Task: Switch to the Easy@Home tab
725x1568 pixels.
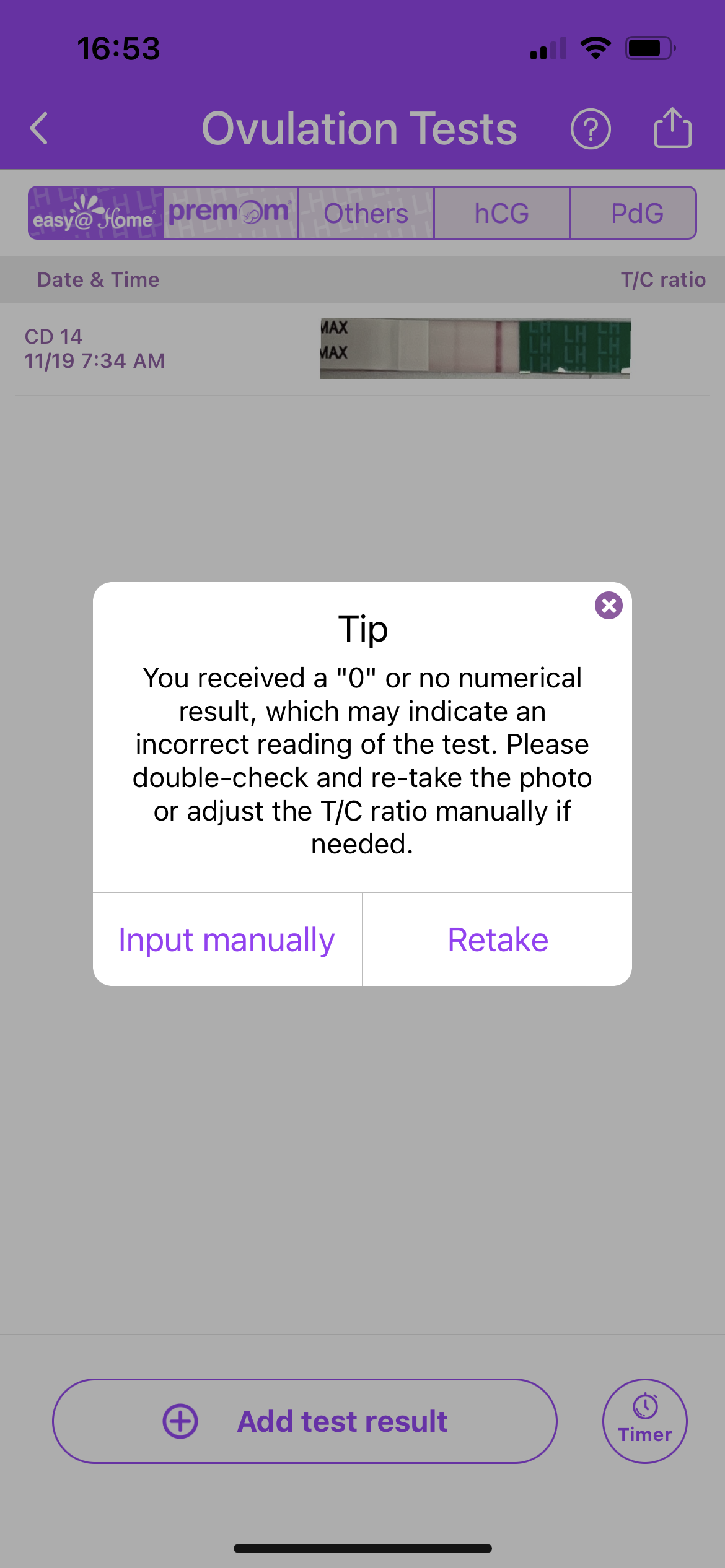Action: 96,213
